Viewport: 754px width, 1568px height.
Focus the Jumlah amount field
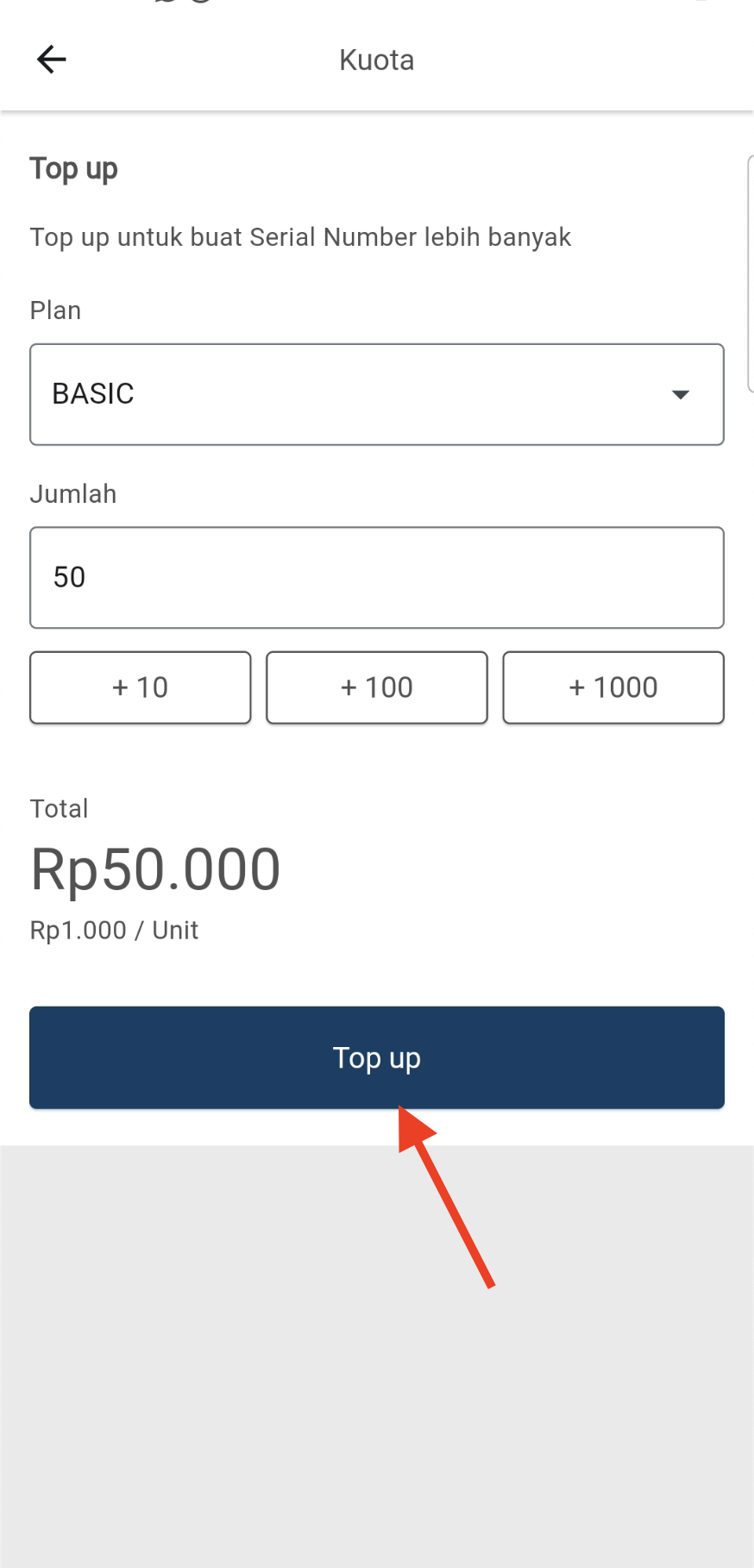click(376, 577)
